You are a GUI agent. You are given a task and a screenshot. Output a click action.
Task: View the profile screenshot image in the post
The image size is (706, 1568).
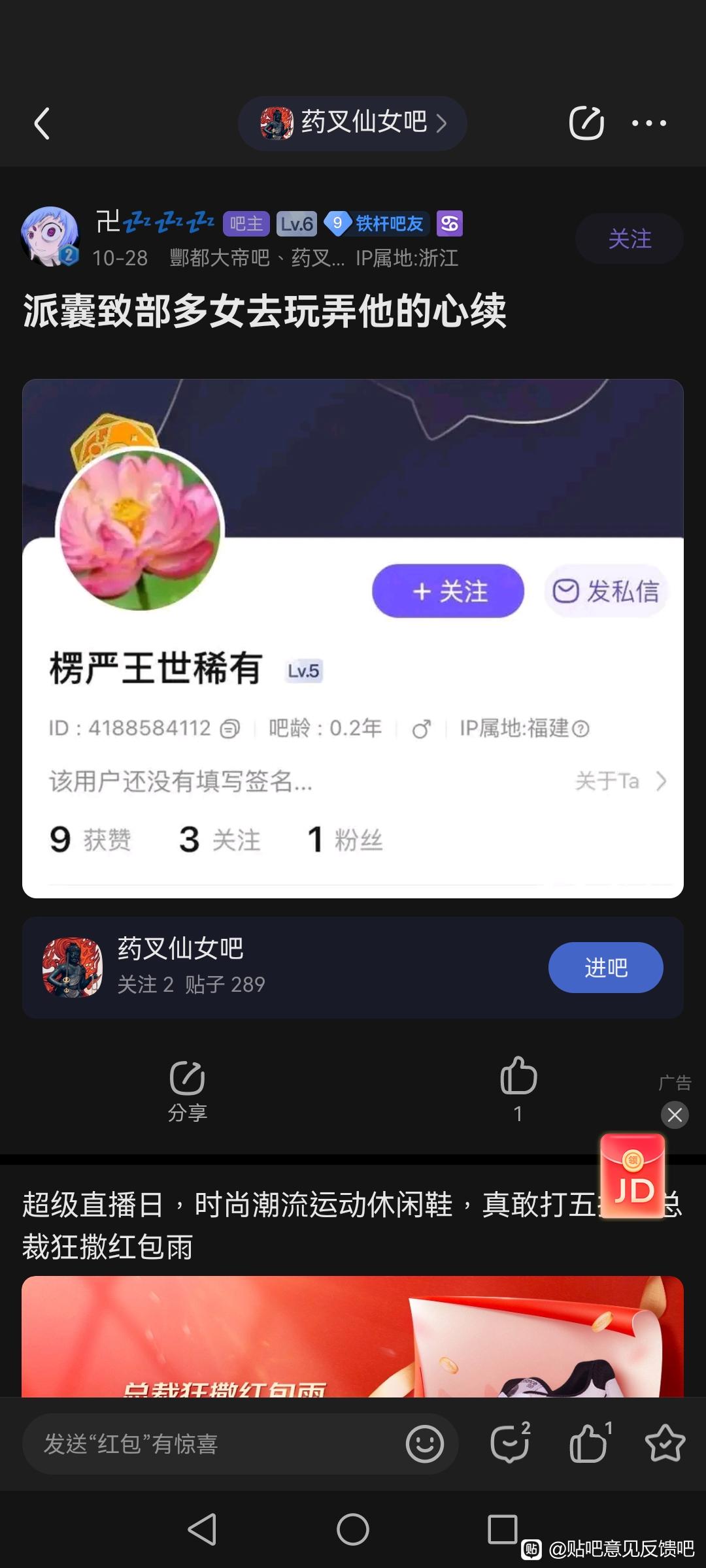[353, 638]
